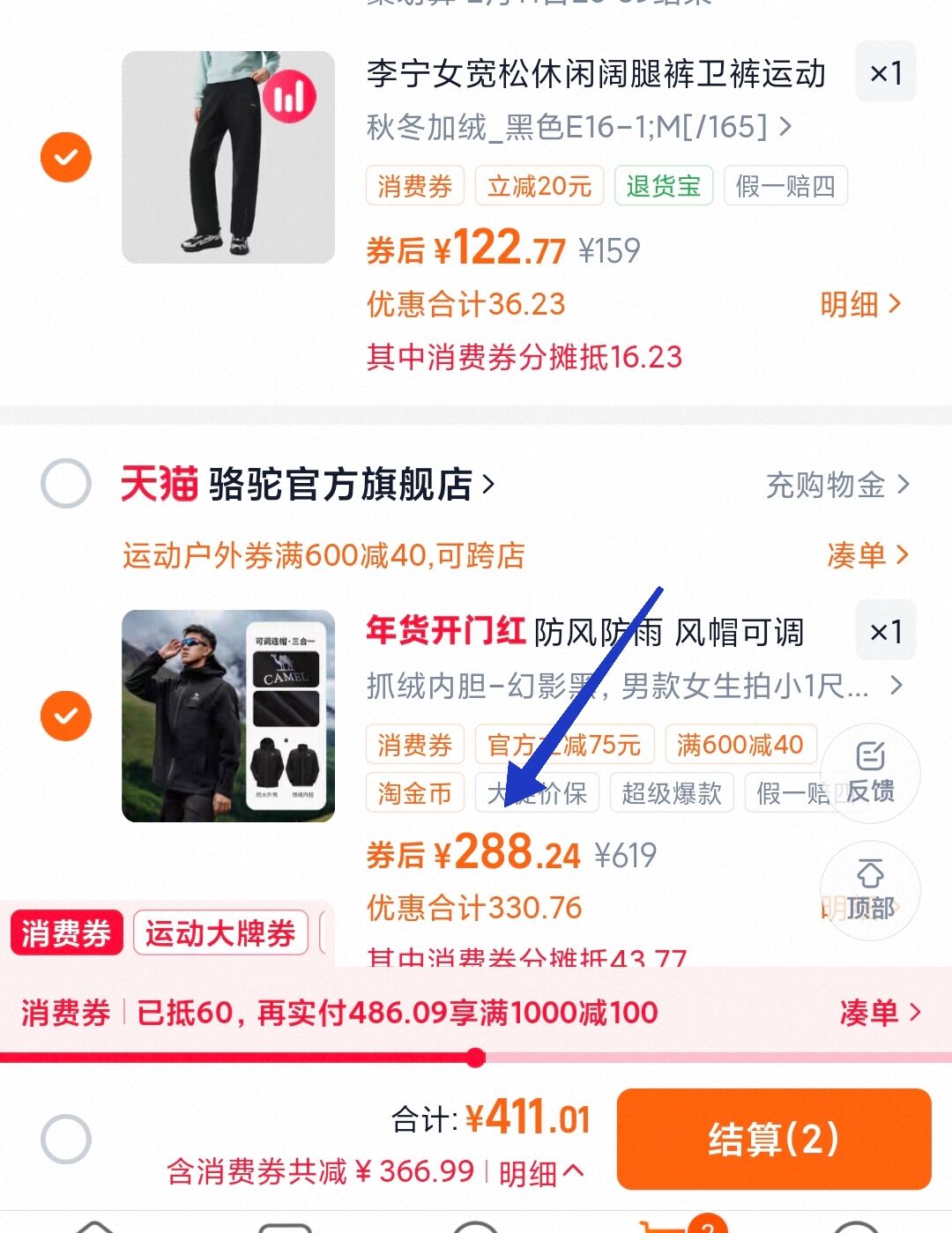Tap 凑单 beside 运动户外券满600减40
952x1233 pixels.
click(866, 555)
